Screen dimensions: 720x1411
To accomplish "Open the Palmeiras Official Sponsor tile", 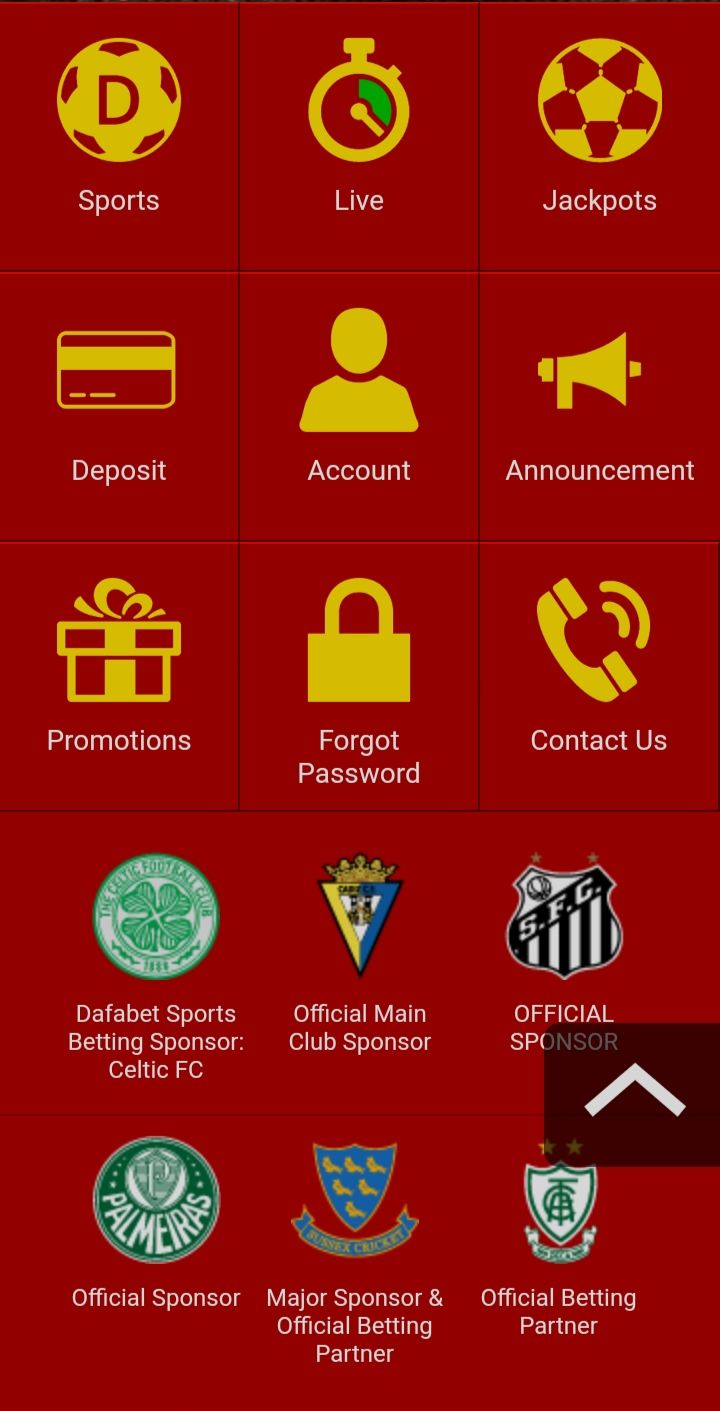I will click(156, 1222).
